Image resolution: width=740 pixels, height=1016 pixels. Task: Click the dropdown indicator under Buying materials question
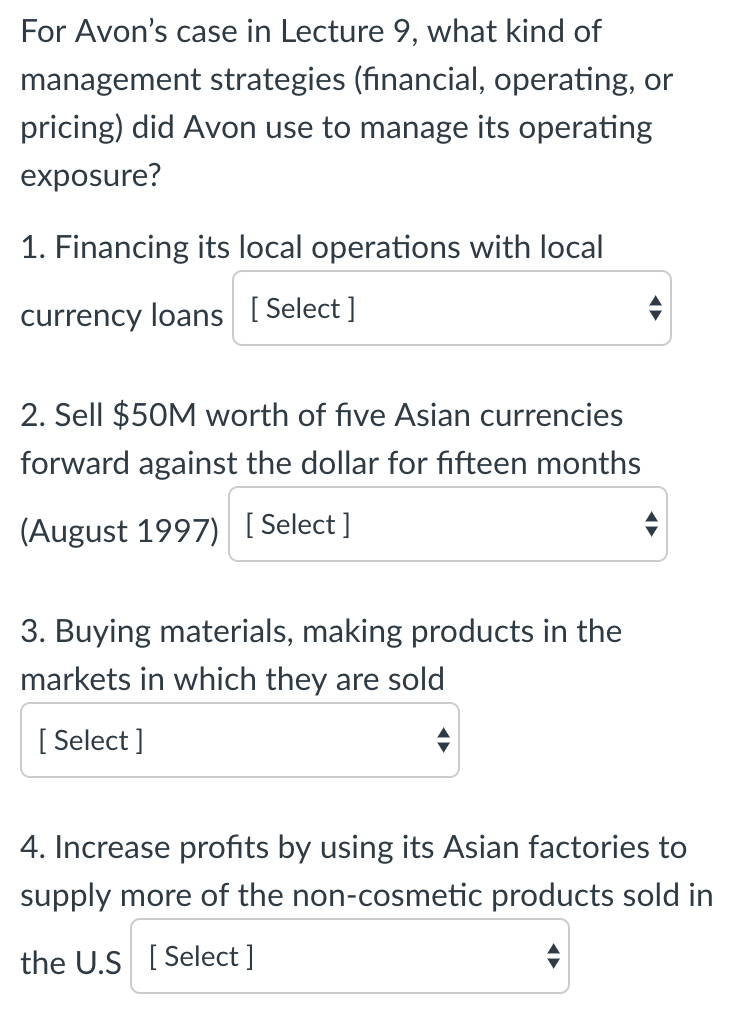[x=240, y=740]
